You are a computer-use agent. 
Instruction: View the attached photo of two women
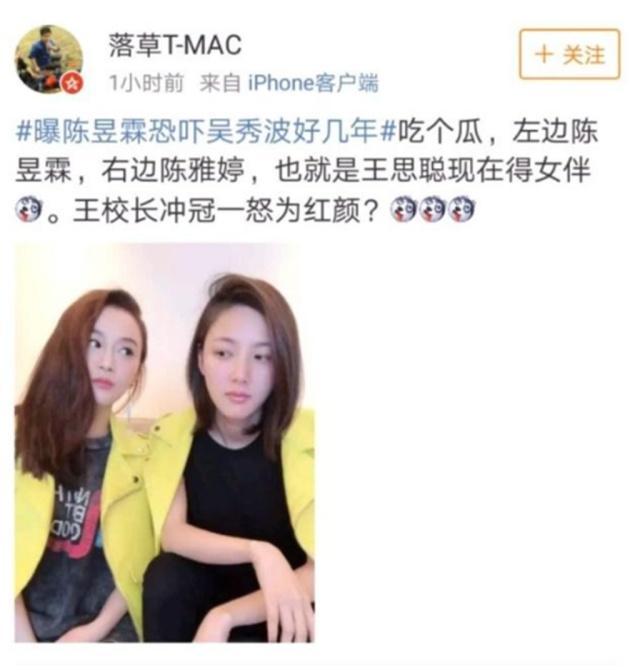(164, 456)
